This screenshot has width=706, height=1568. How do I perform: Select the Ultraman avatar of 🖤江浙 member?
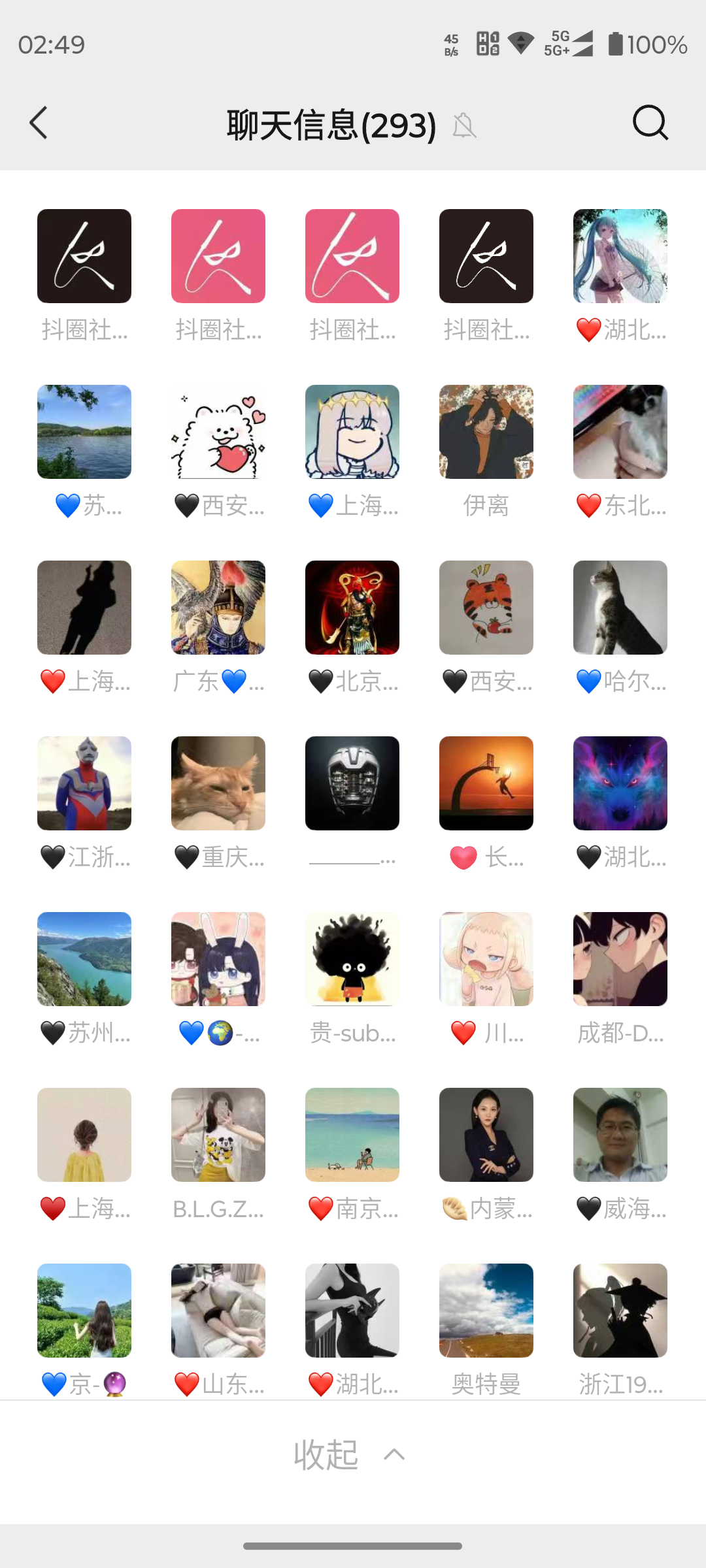coord(84,783)
